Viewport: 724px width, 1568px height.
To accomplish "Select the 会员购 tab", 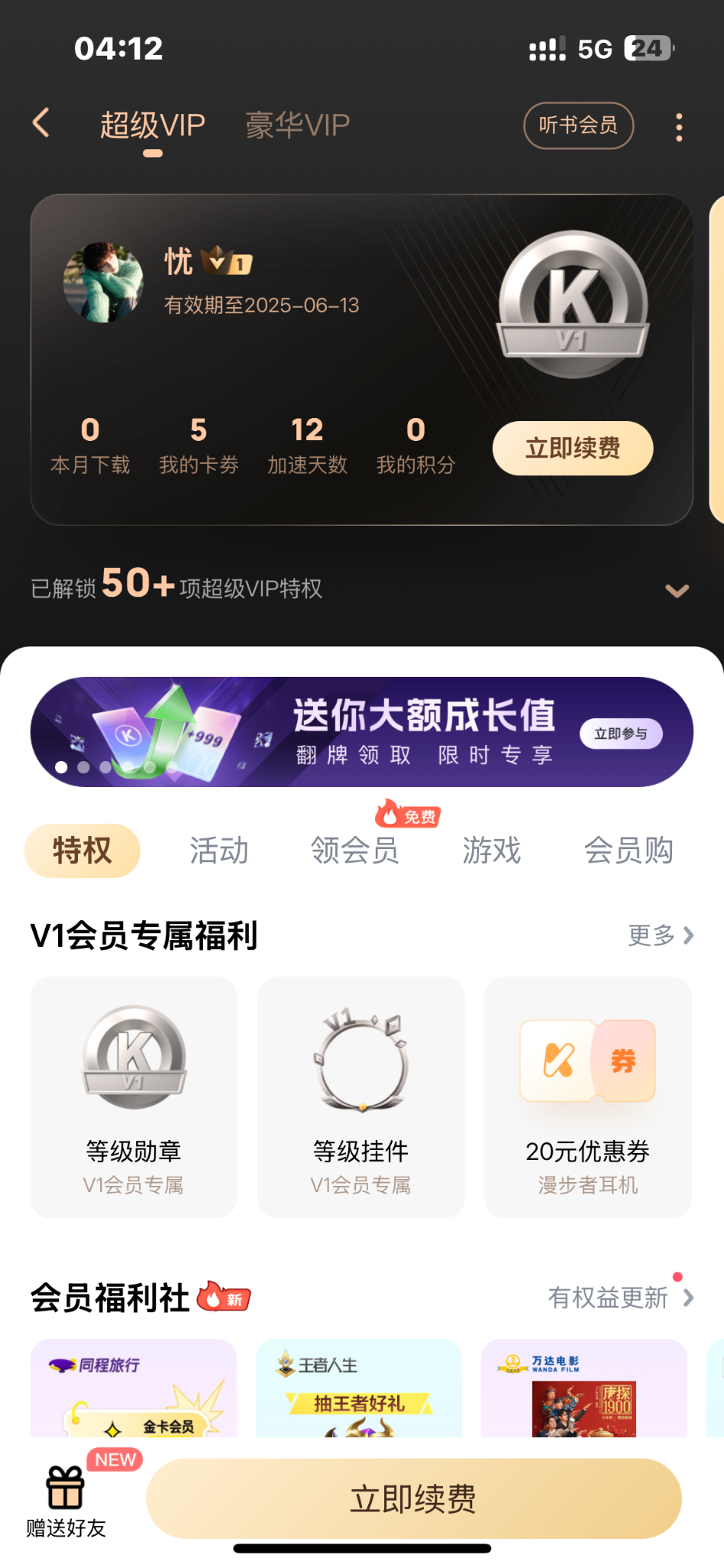I will tap(628, 851).
